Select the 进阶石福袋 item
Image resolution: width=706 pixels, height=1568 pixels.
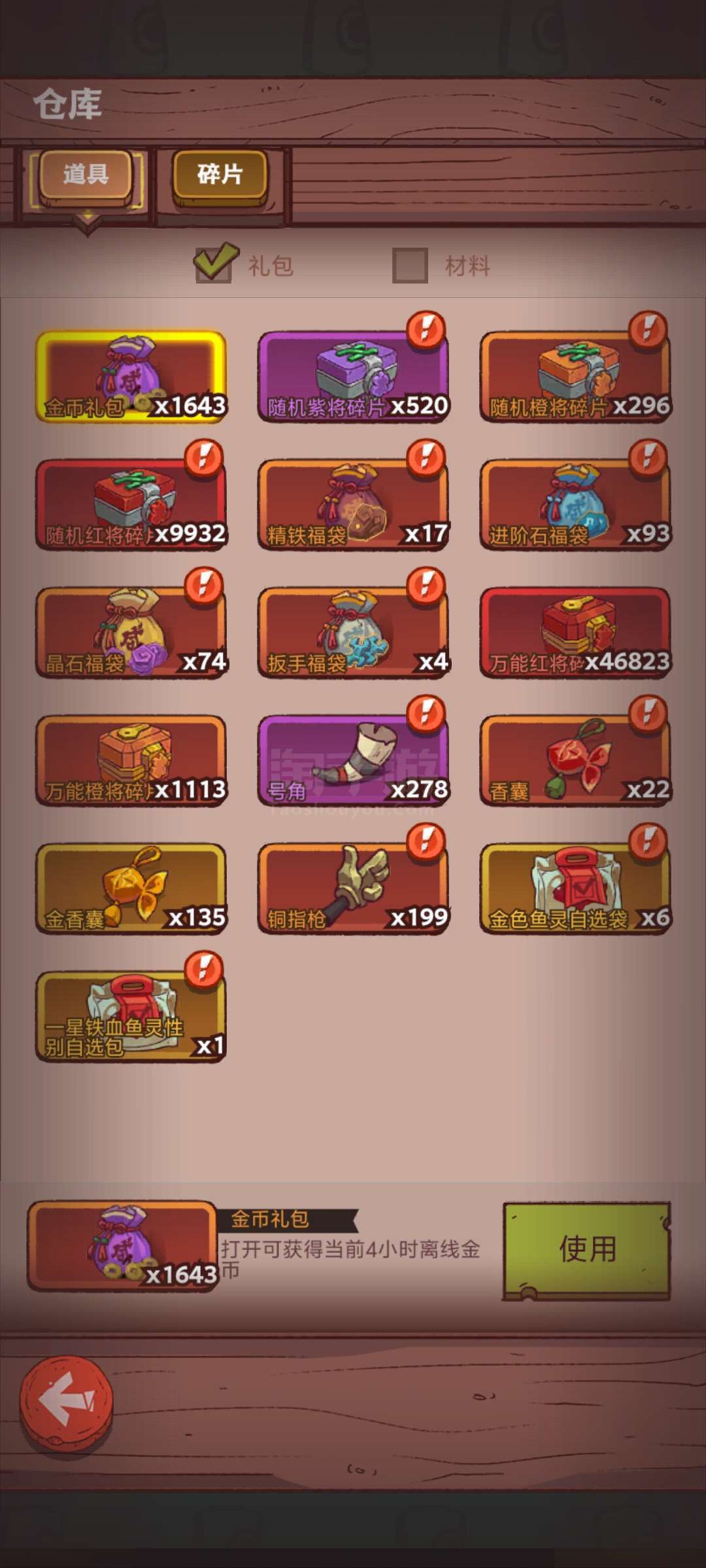tap(575, 505)
